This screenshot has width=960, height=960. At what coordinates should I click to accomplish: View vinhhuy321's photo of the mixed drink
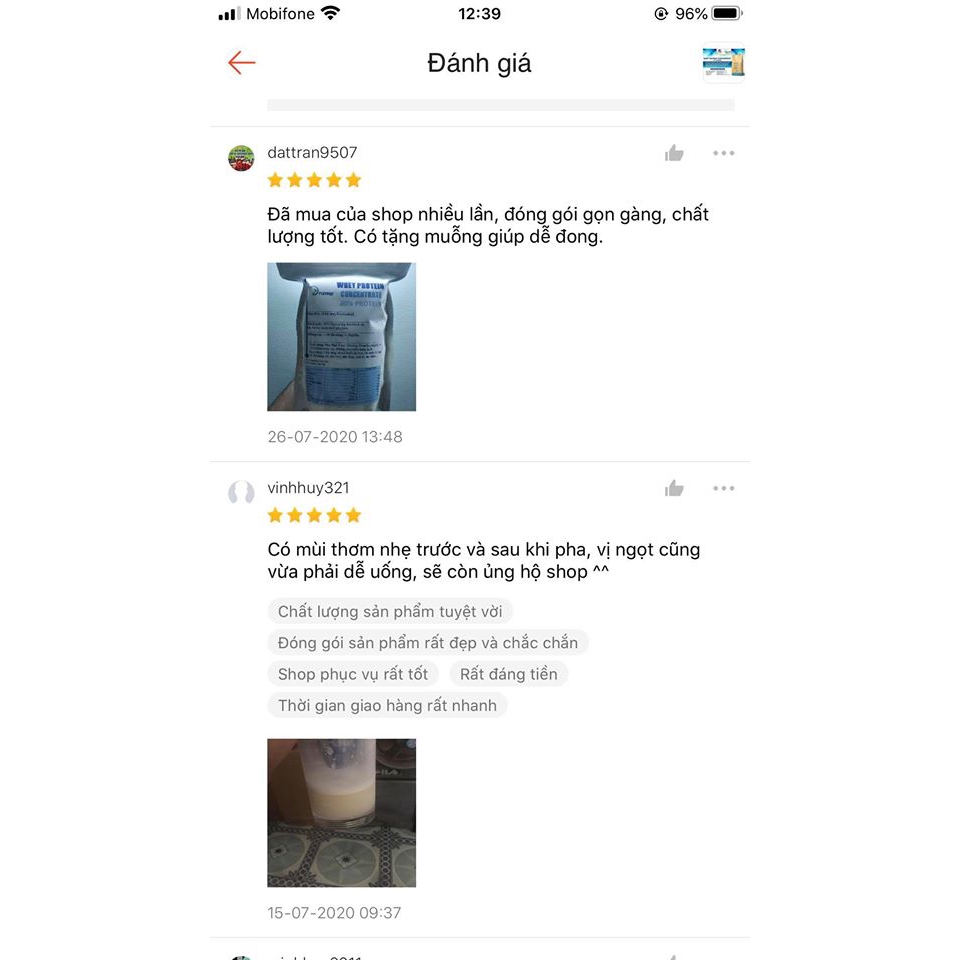341,812
